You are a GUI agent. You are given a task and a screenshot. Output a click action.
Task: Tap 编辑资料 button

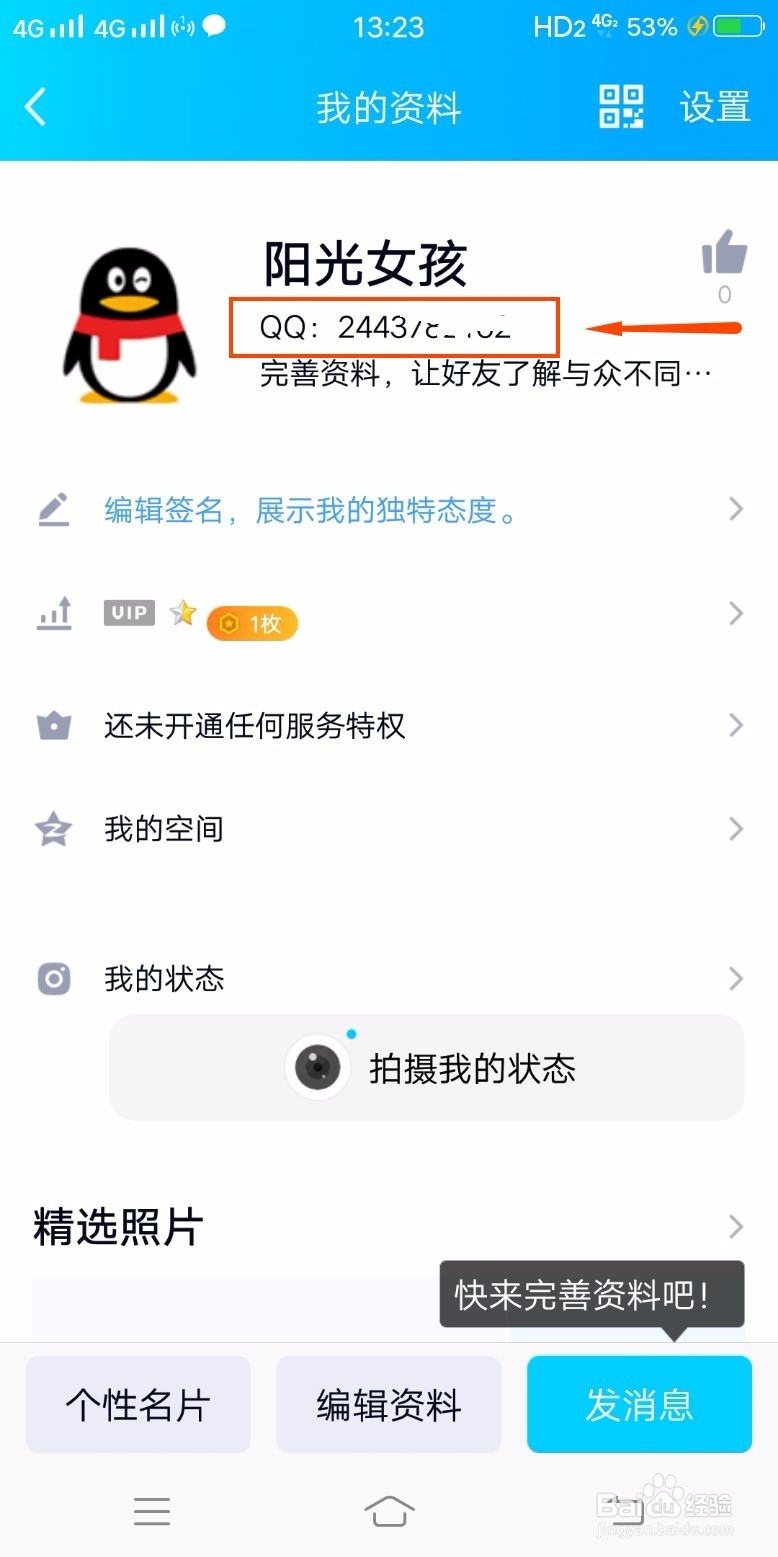[x=389, y=1404]
